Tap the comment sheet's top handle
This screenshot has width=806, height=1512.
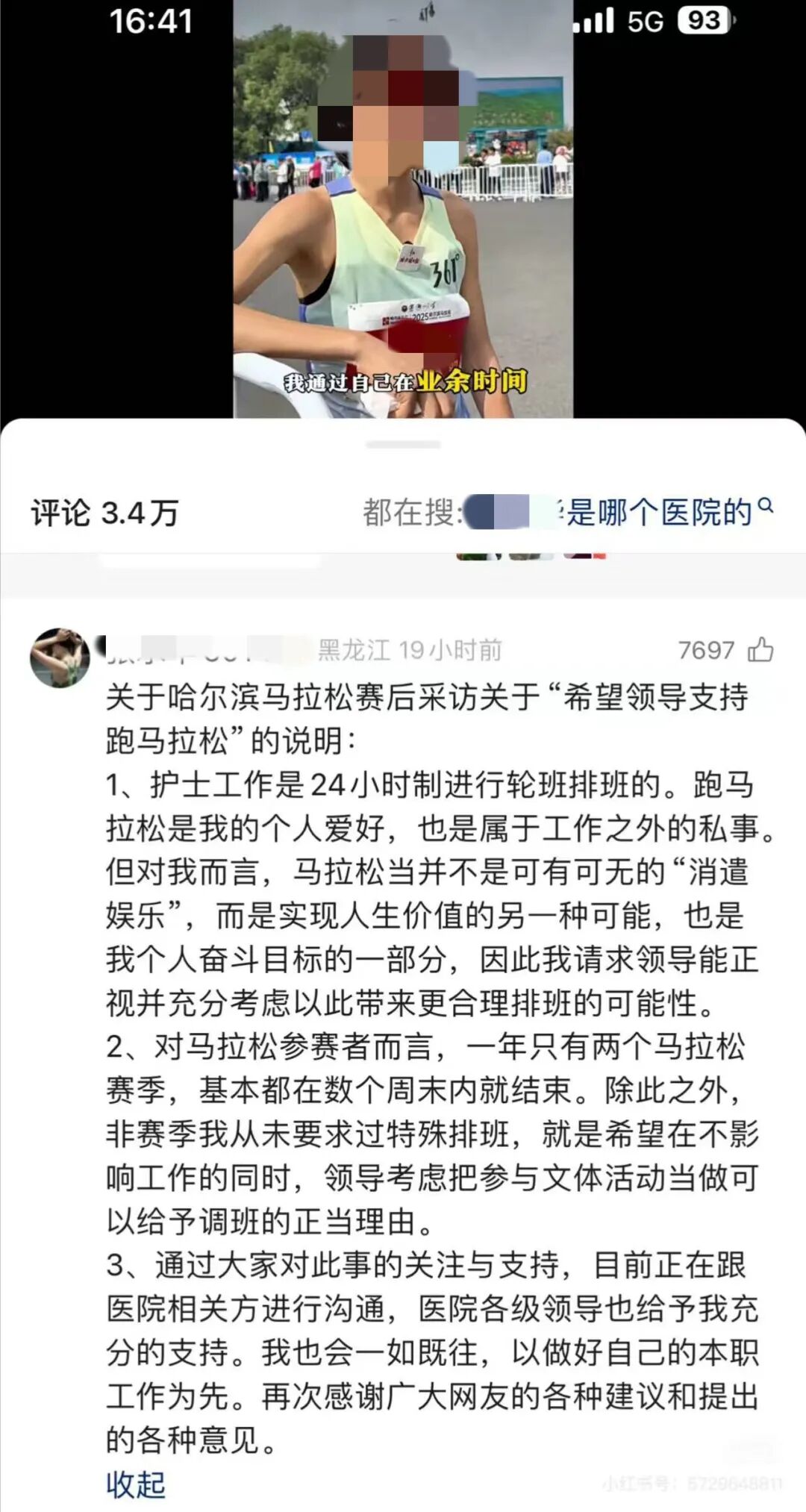pos(403,445)
